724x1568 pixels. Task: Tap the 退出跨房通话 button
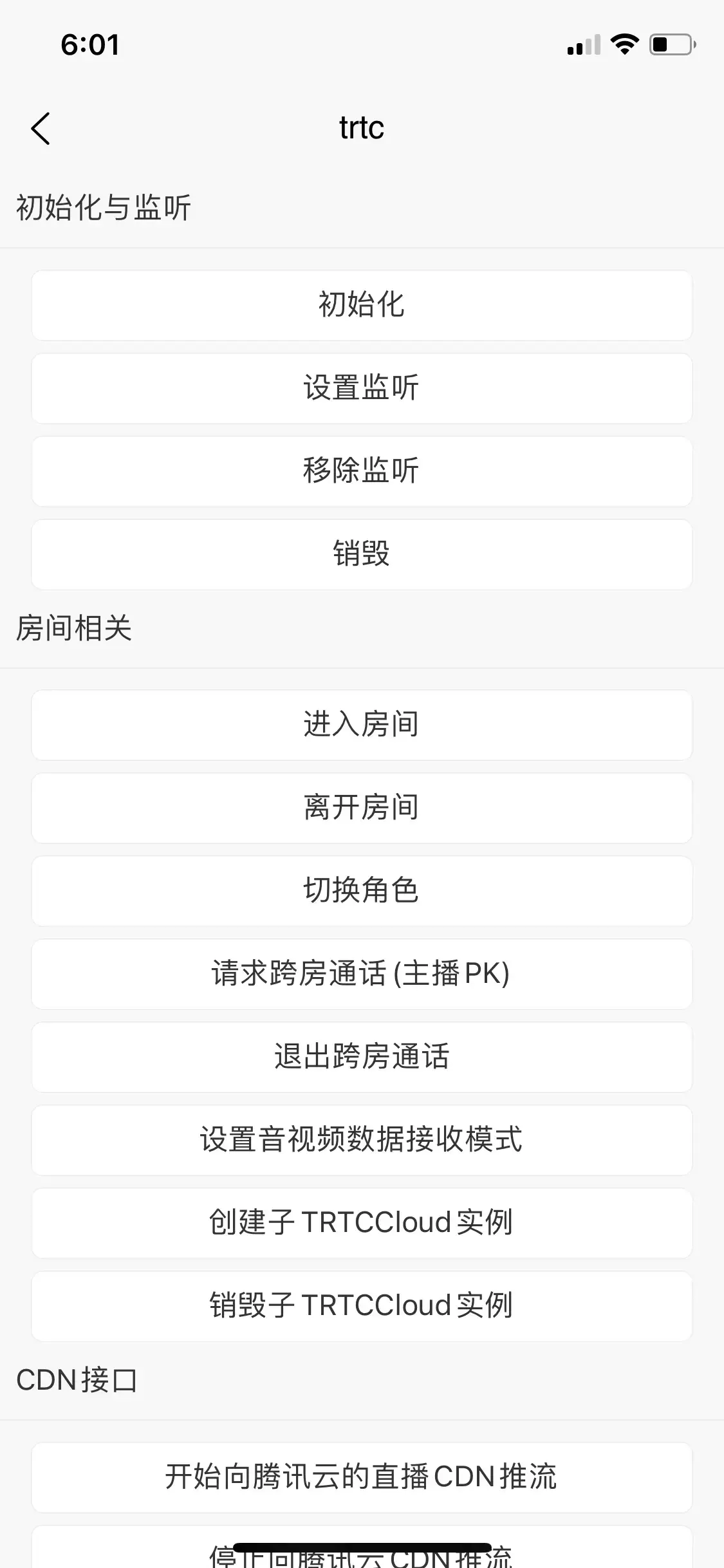[x=362, y=1057]
